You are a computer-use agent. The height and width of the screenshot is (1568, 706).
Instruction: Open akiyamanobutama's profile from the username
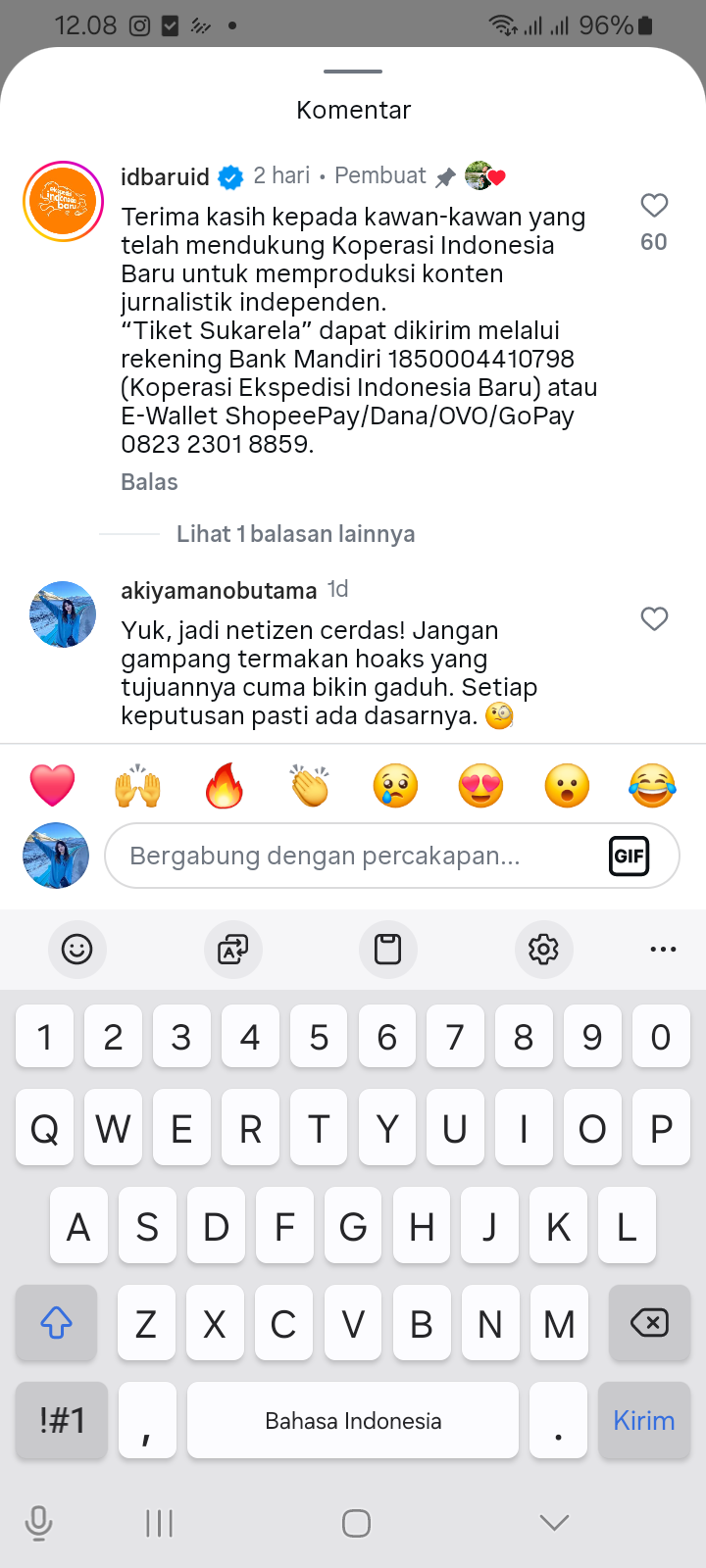219,591
